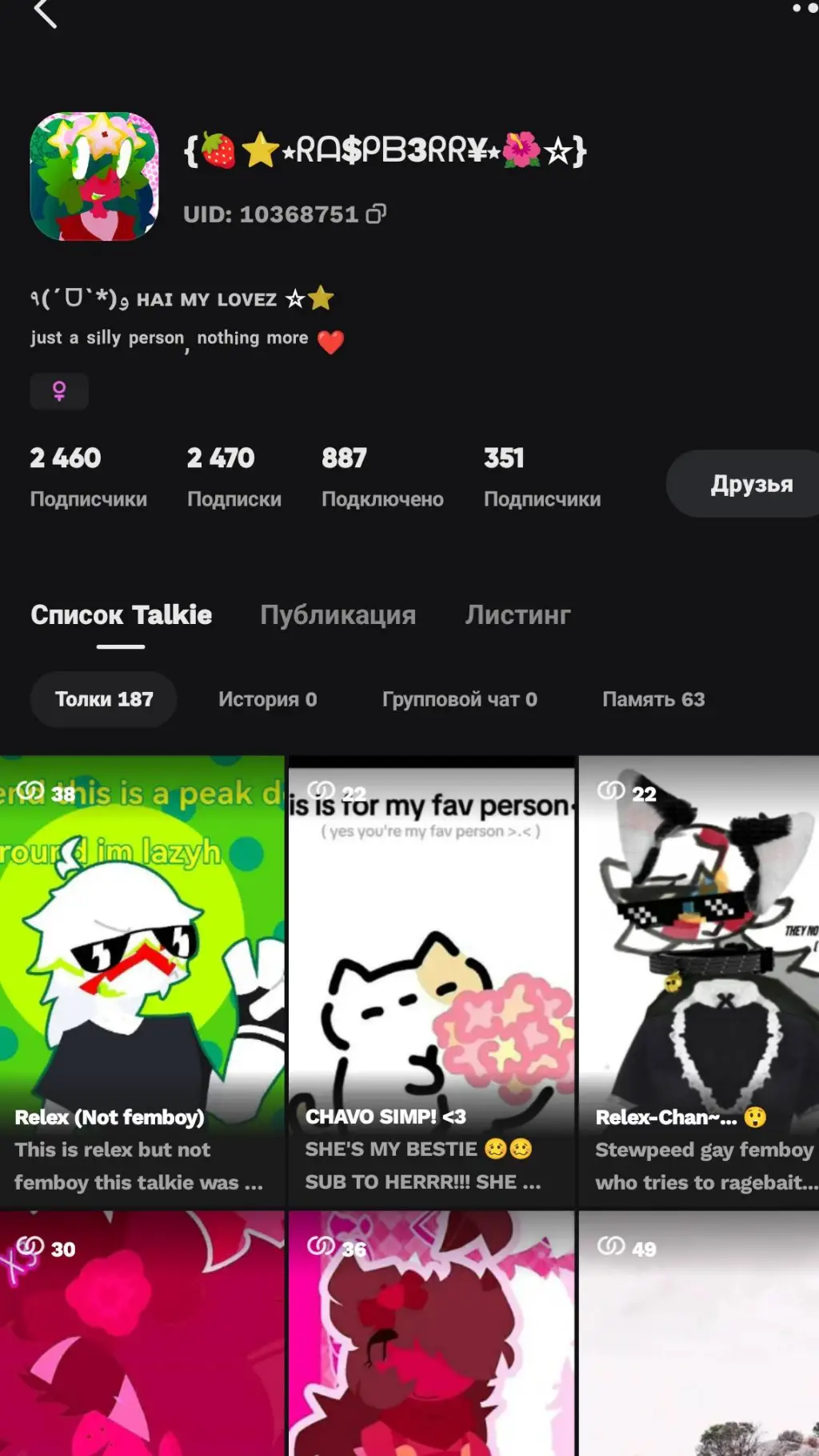Open the Relex (Not femboy) talkie card
This screenshot has height=1456, width=819.
[x=142, y=980]
